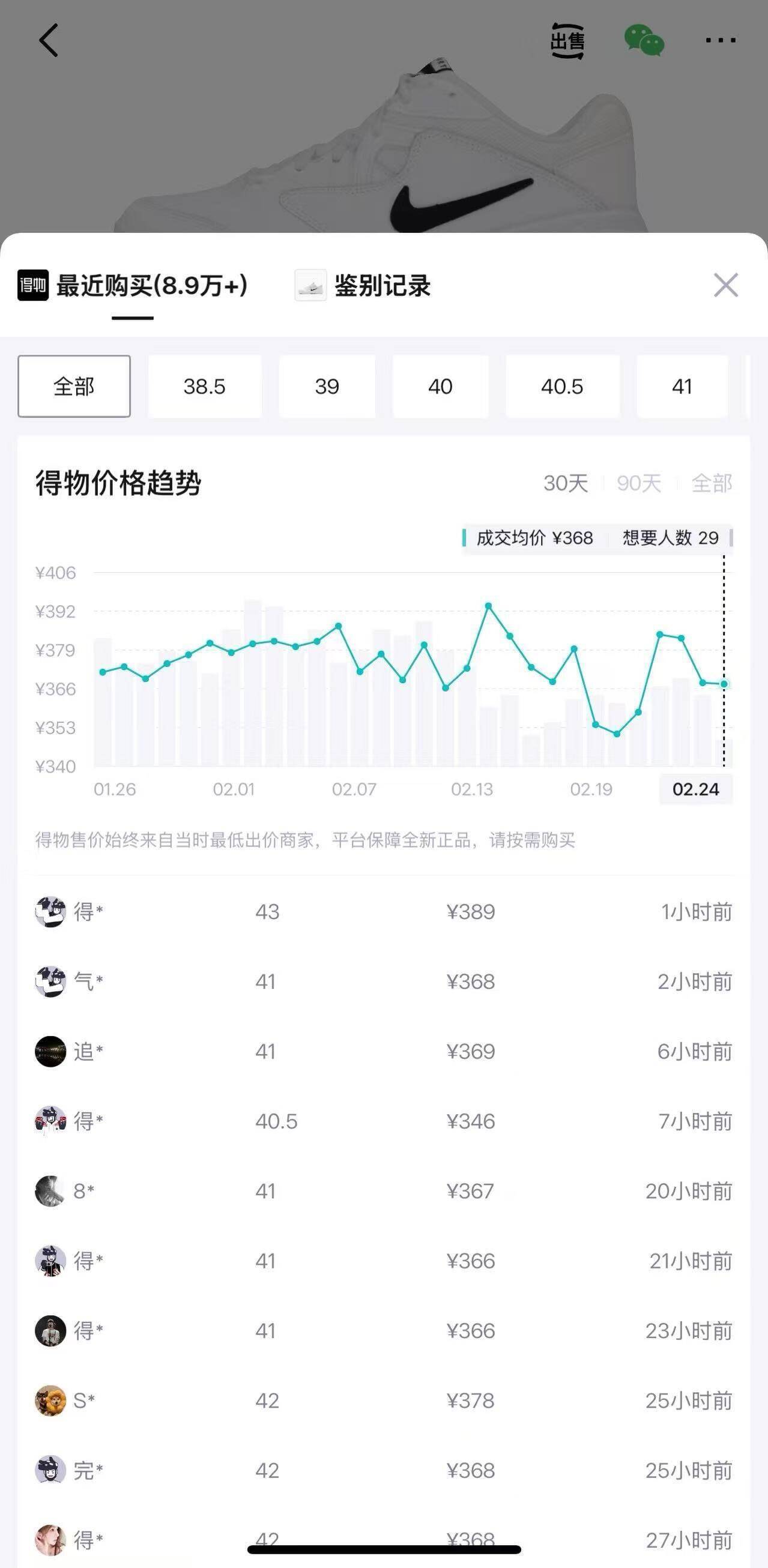The height and width of the screenshot is (1568, 768).
Task: Show the 30天 price trend
Action: point(565,483)
